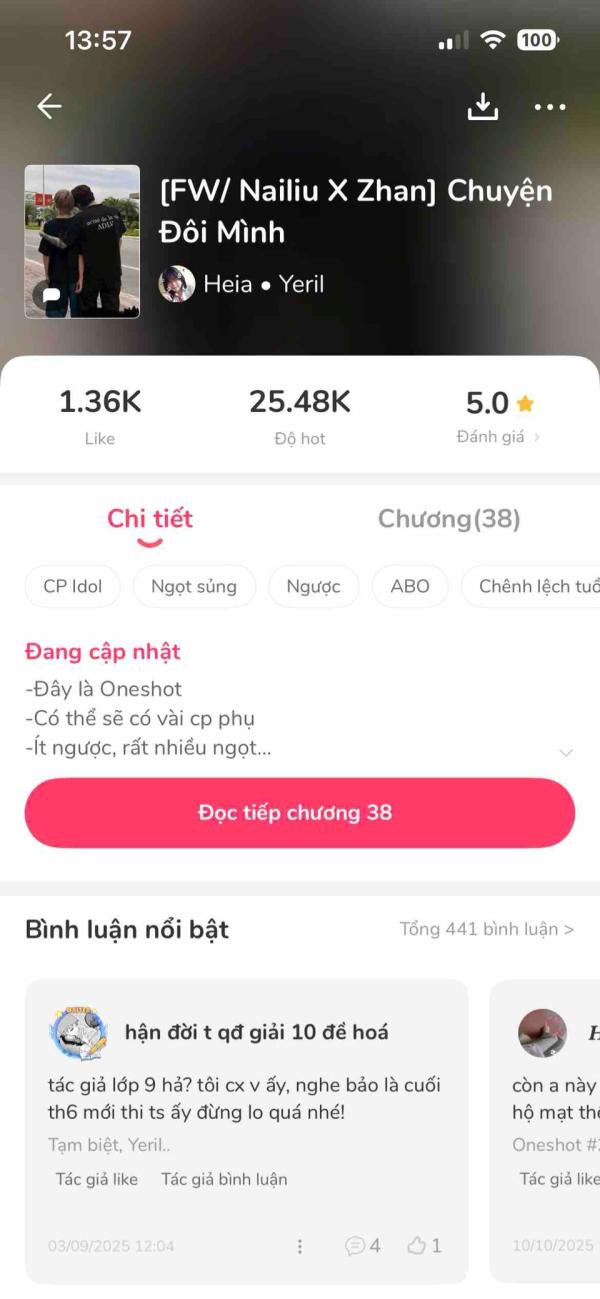Image resolution: width=600 pixels, height=1299 pixels.
Task: View all via Tổng 441 bình luận
Action: pyautogui.click(x=487, y=929)
